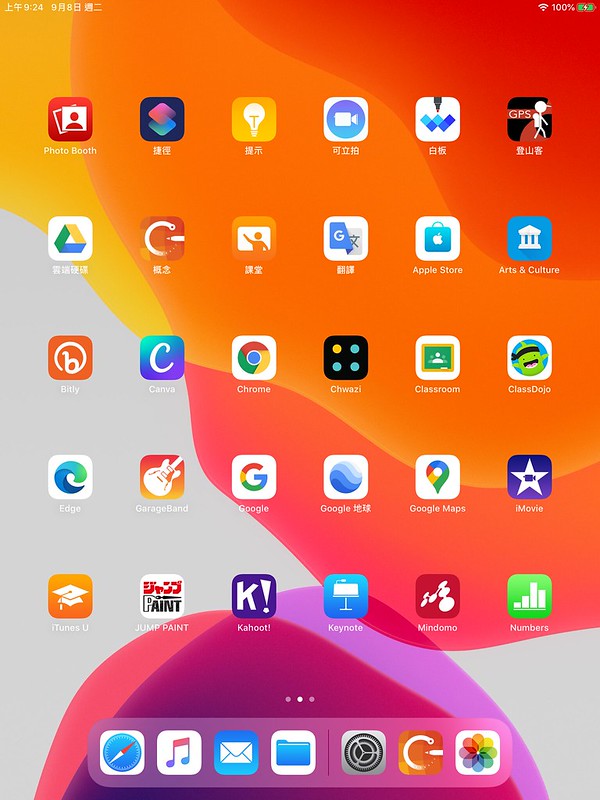This screenshot has height=800, width=600.
Task: Open the 雲端硬碟 Google Drive app
Action: [x=70, y=238]
